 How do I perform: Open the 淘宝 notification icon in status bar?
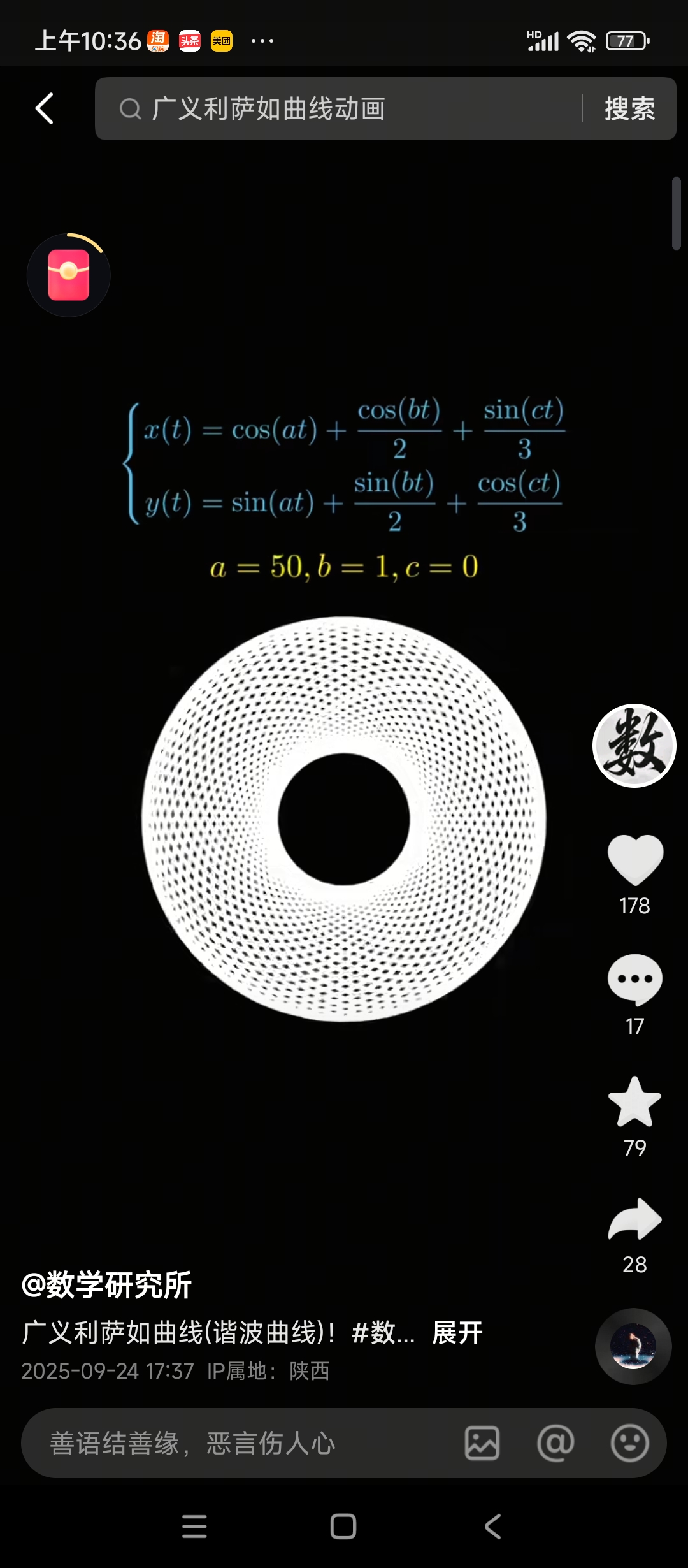tap(159, 40)
